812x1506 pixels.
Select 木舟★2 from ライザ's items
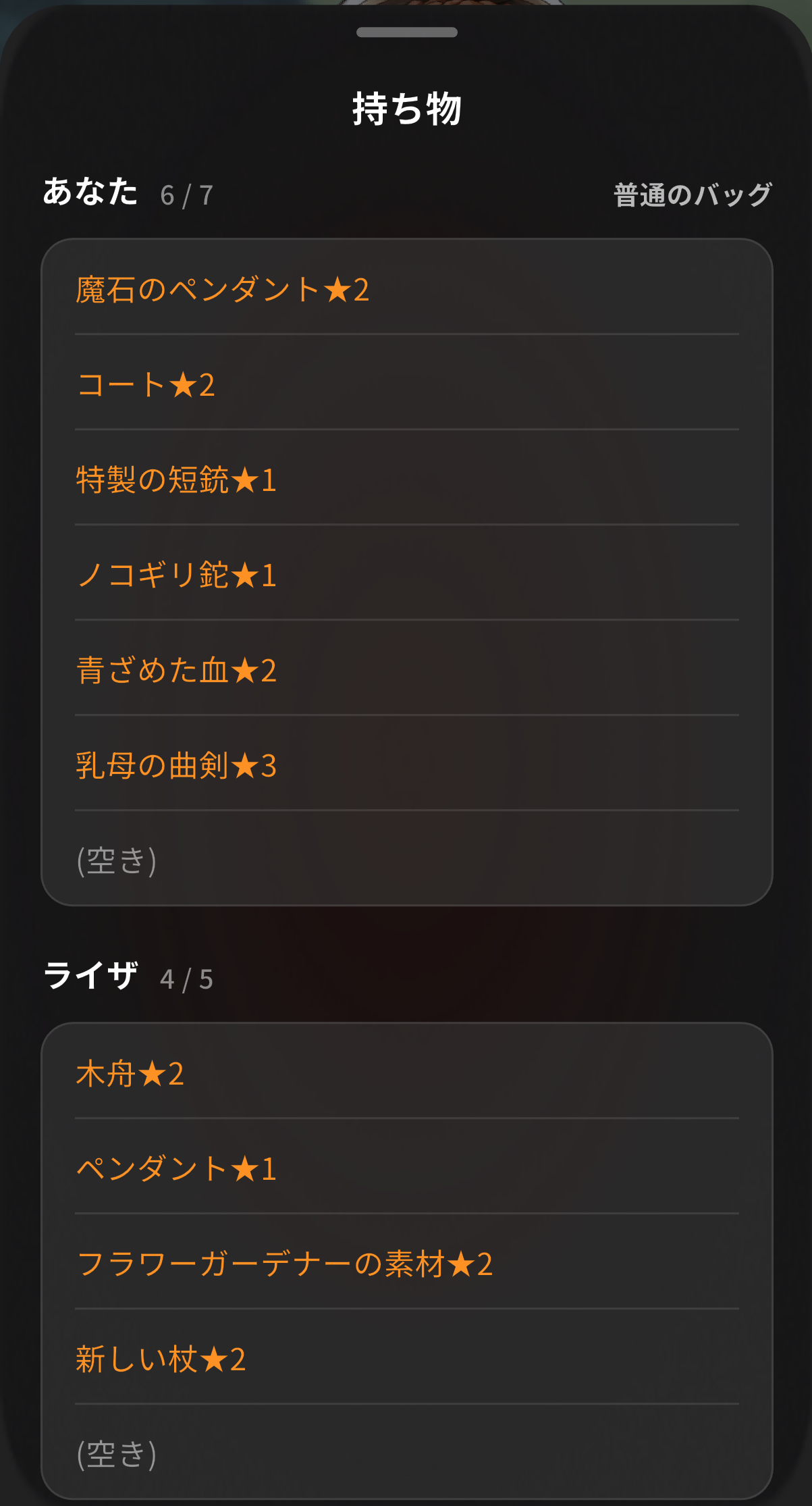[407, 1072]
